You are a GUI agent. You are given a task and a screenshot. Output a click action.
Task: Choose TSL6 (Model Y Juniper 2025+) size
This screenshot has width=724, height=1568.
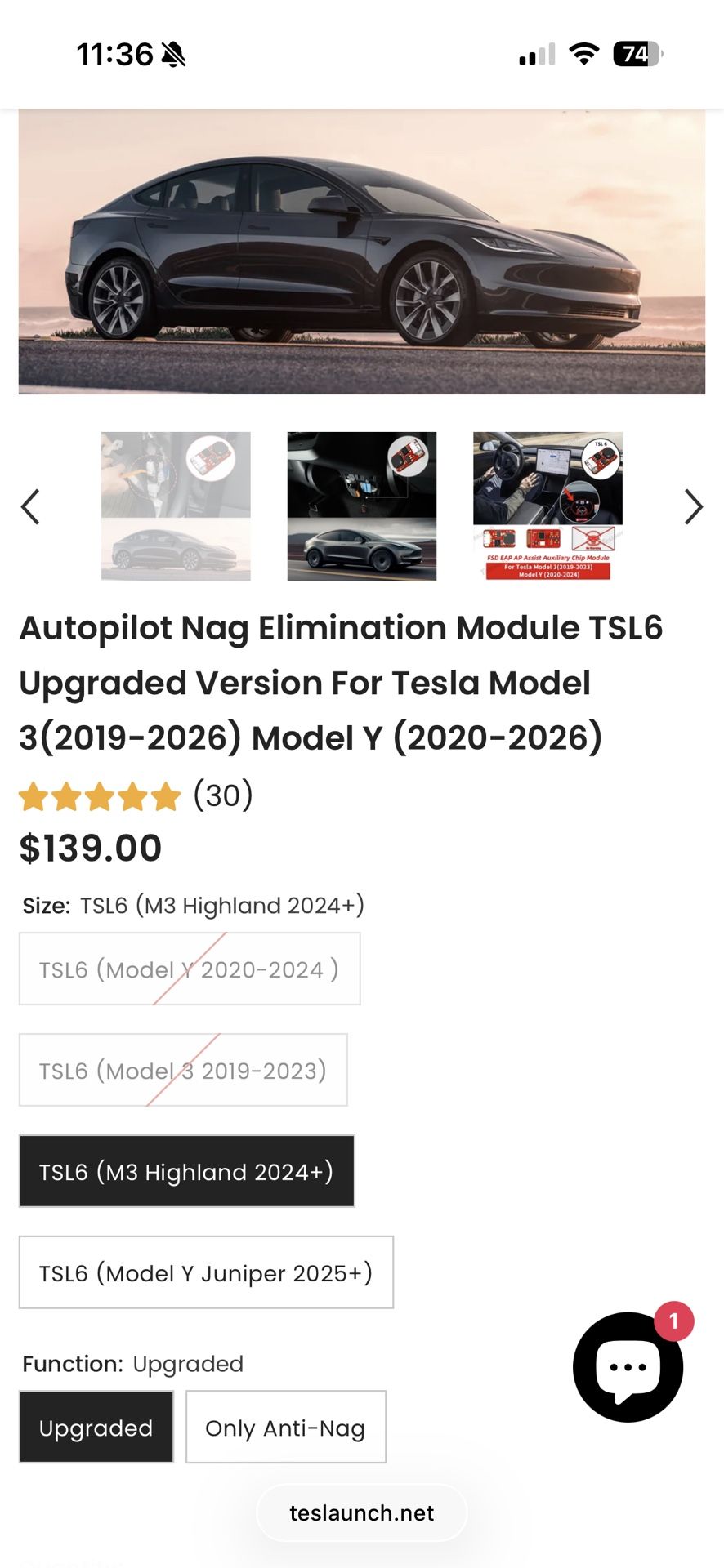click(x=206, y=1273)
